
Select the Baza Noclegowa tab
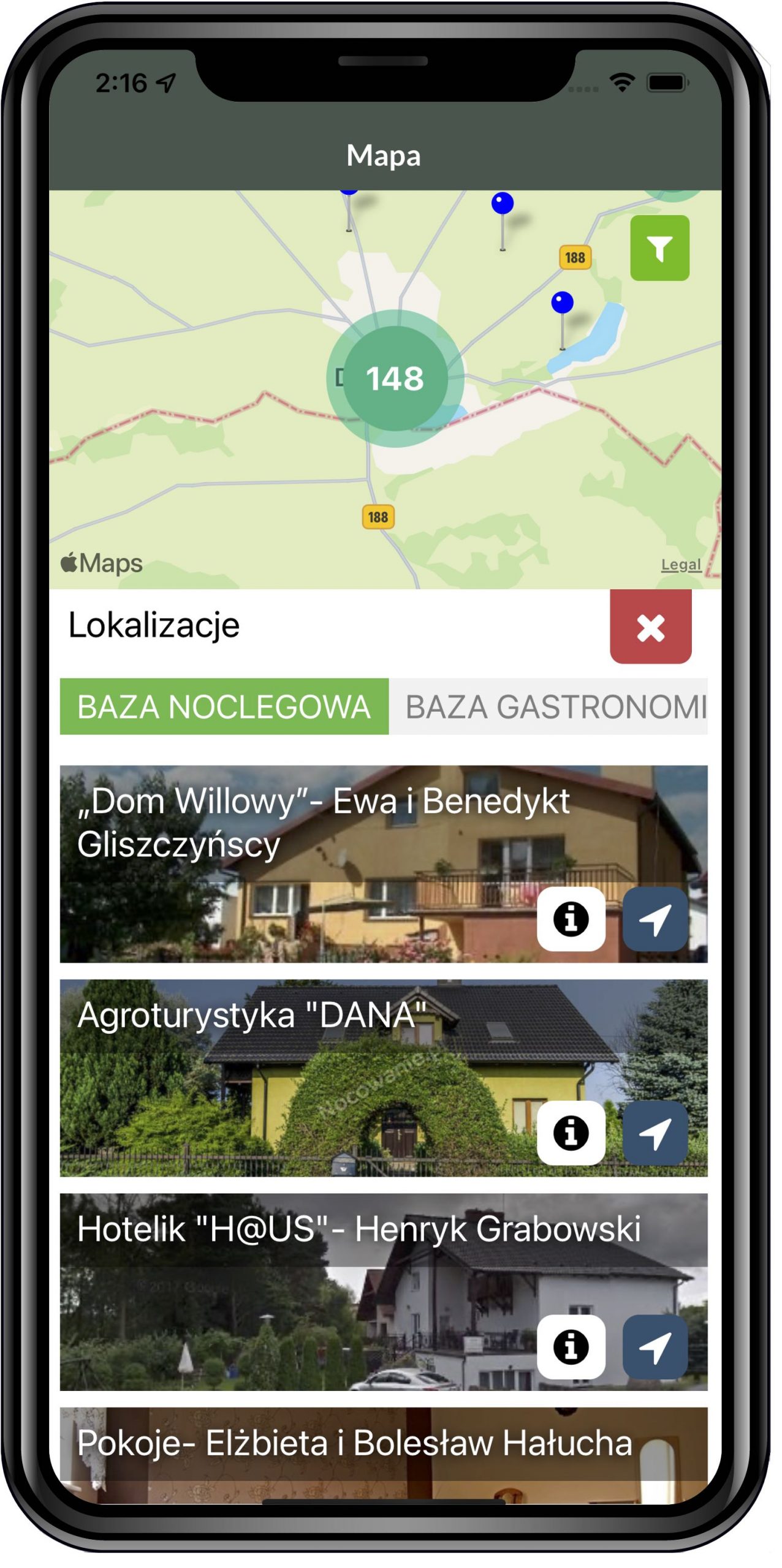pyautogui.click(x=224, y=706)
